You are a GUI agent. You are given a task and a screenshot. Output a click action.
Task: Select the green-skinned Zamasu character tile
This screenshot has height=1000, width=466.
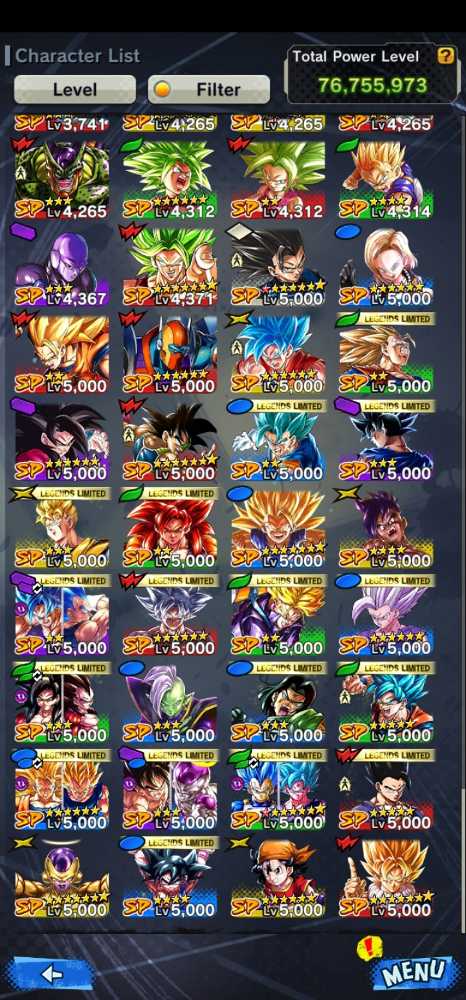170,703
